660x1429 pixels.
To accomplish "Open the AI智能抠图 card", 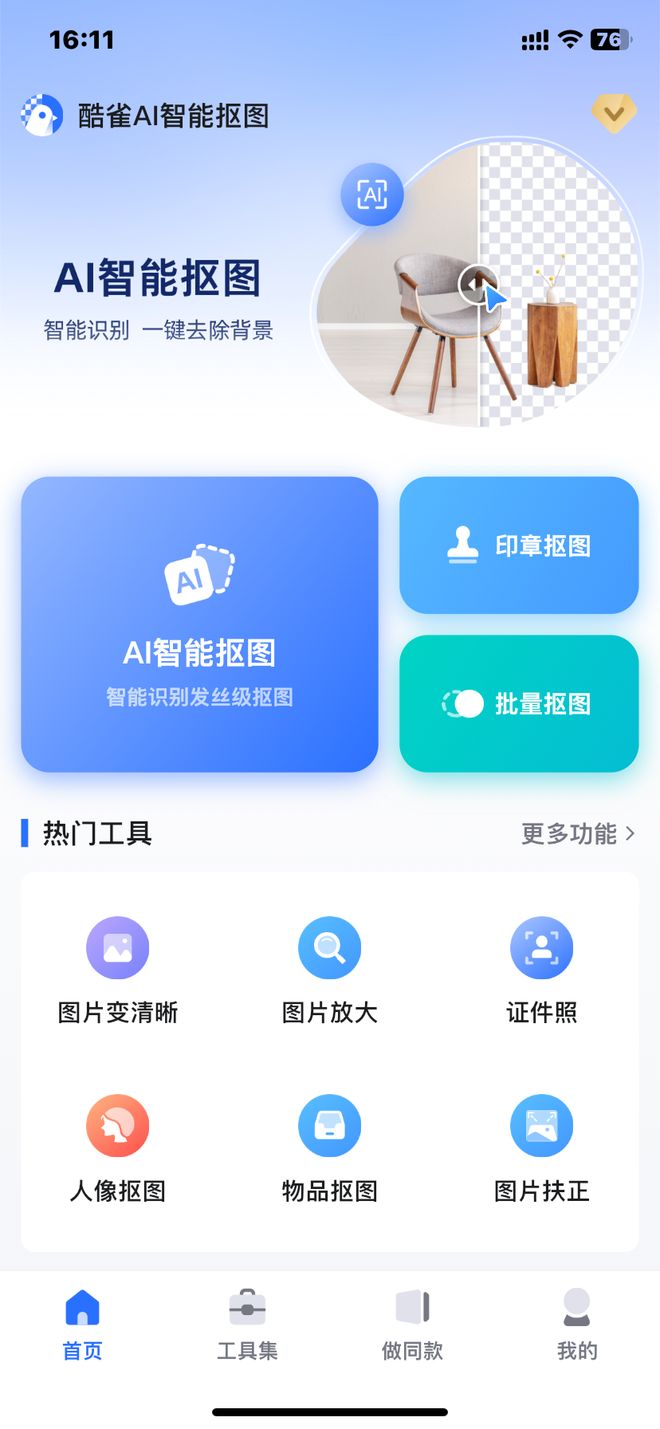I will pyautogui.click(x=199, y=624).
